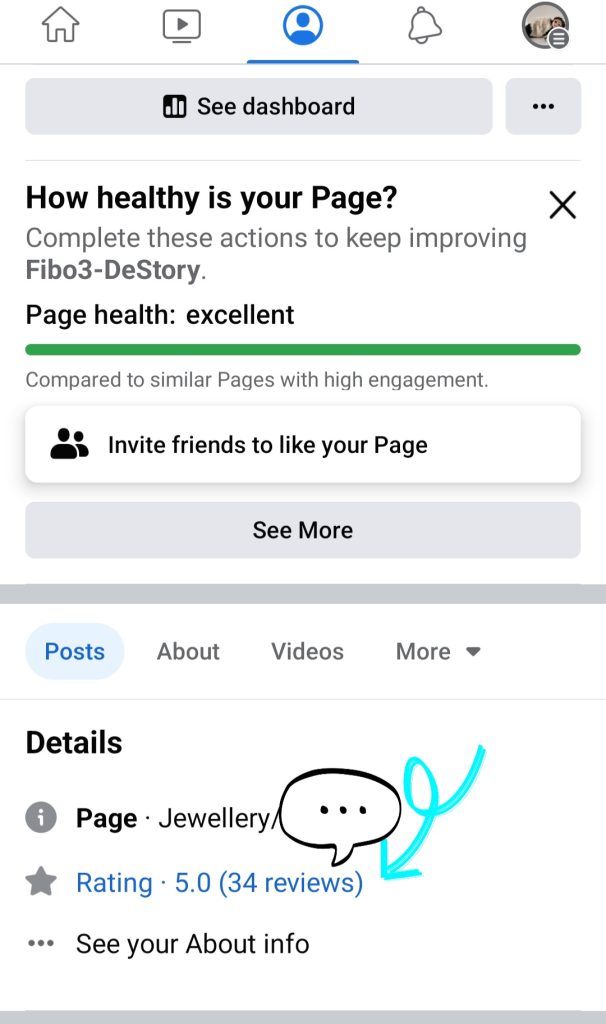Select the Posts tab
The height and width of the screenshot is (1024, 606).
pyautogui.click(x=75, y=651)
